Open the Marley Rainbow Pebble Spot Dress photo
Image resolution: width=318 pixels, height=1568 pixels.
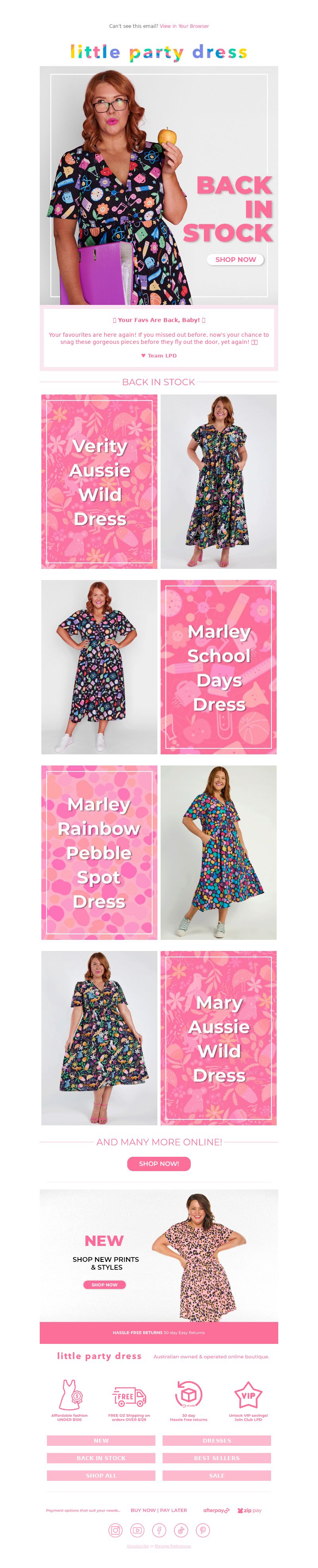pyautogui.click(x=218, y=852)
